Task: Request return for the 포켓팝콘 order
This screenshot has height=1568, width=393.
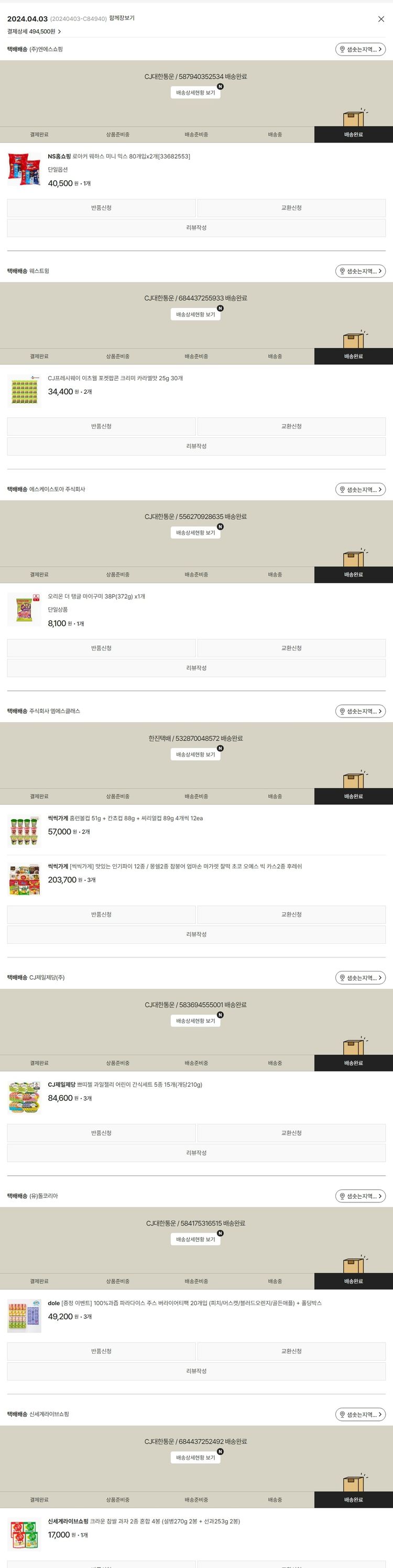Action: 101,427
